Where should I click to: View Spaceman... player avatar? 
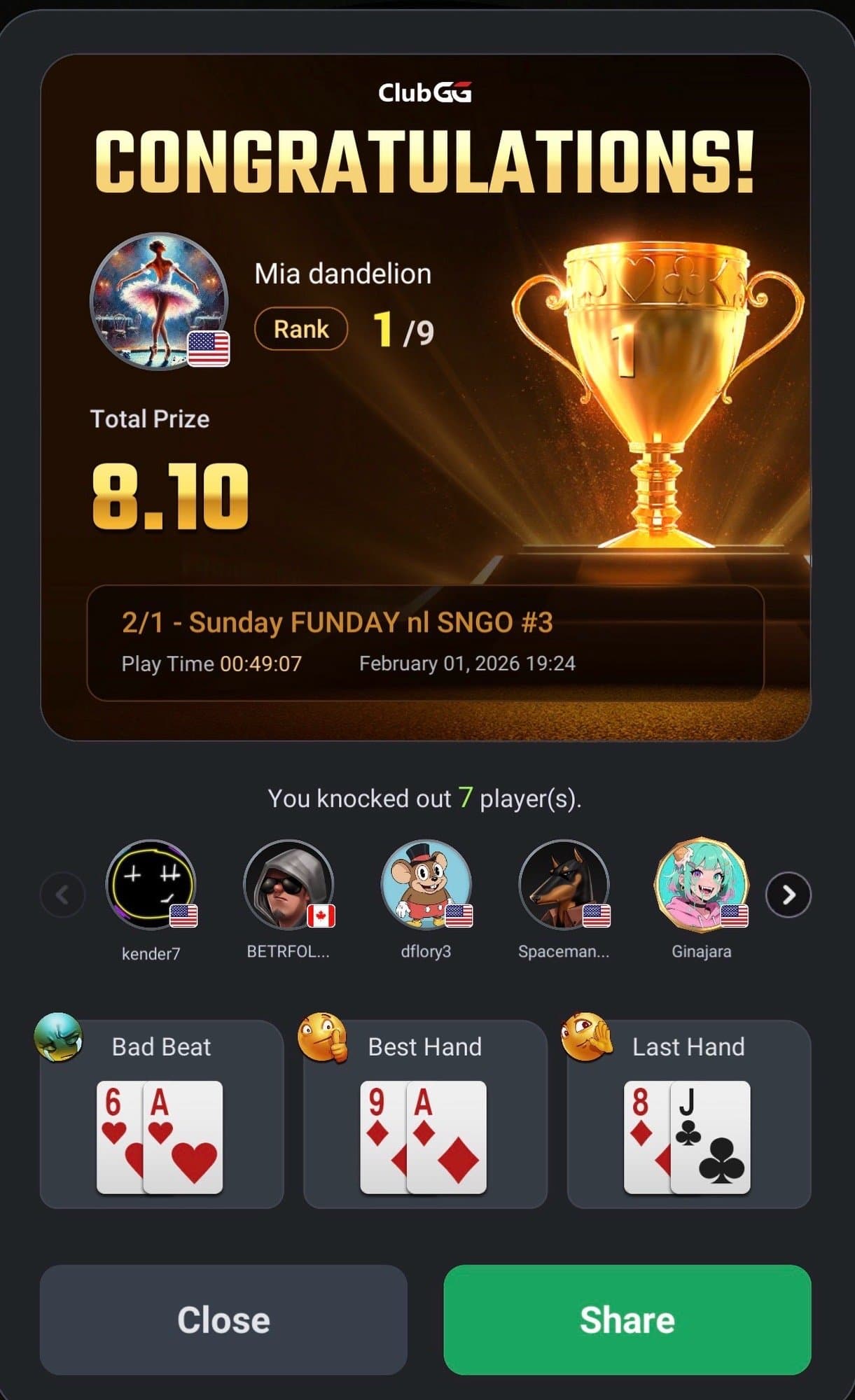pos(564,885)
